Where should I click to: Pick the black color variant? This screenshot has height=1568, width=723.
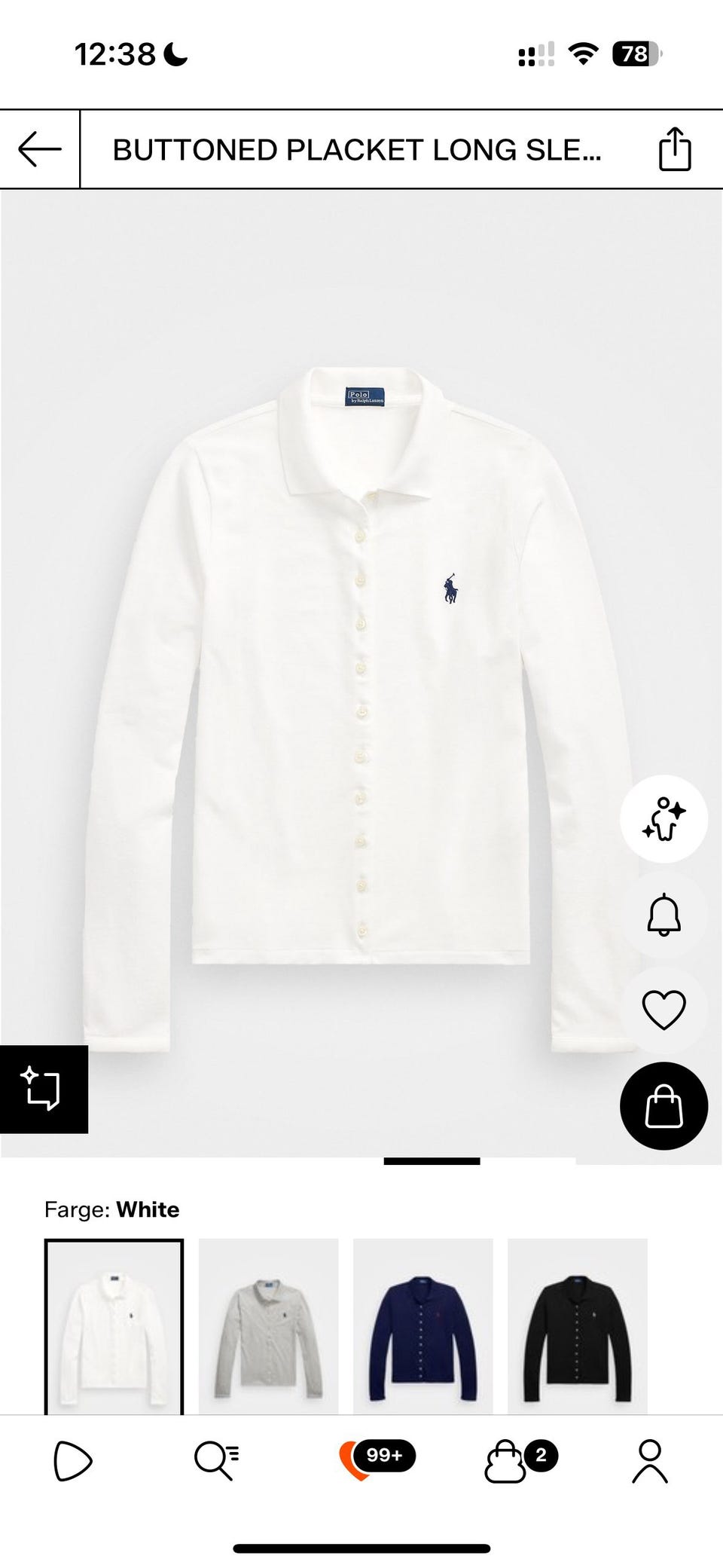(577, 1326)
